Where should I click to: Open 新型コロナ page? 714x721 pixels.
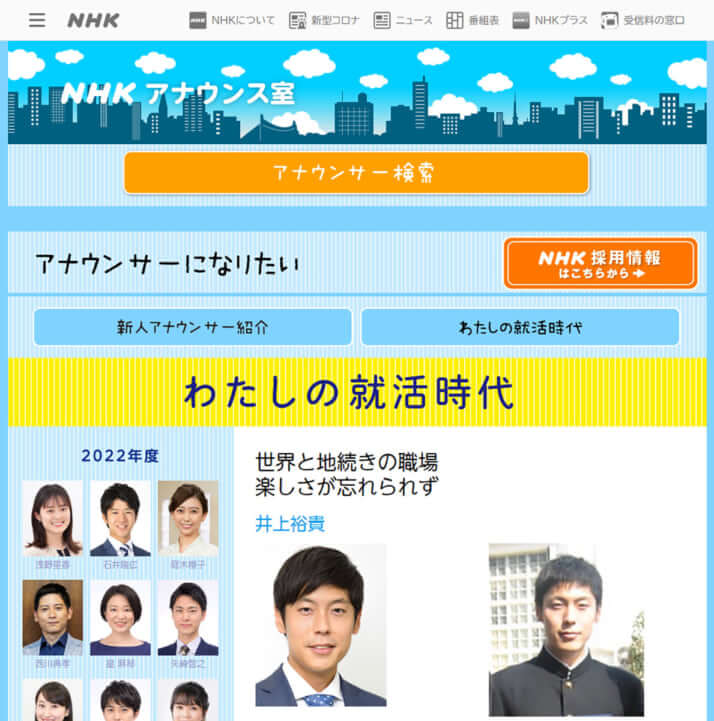pyautogui.click(x=324, y=20)
